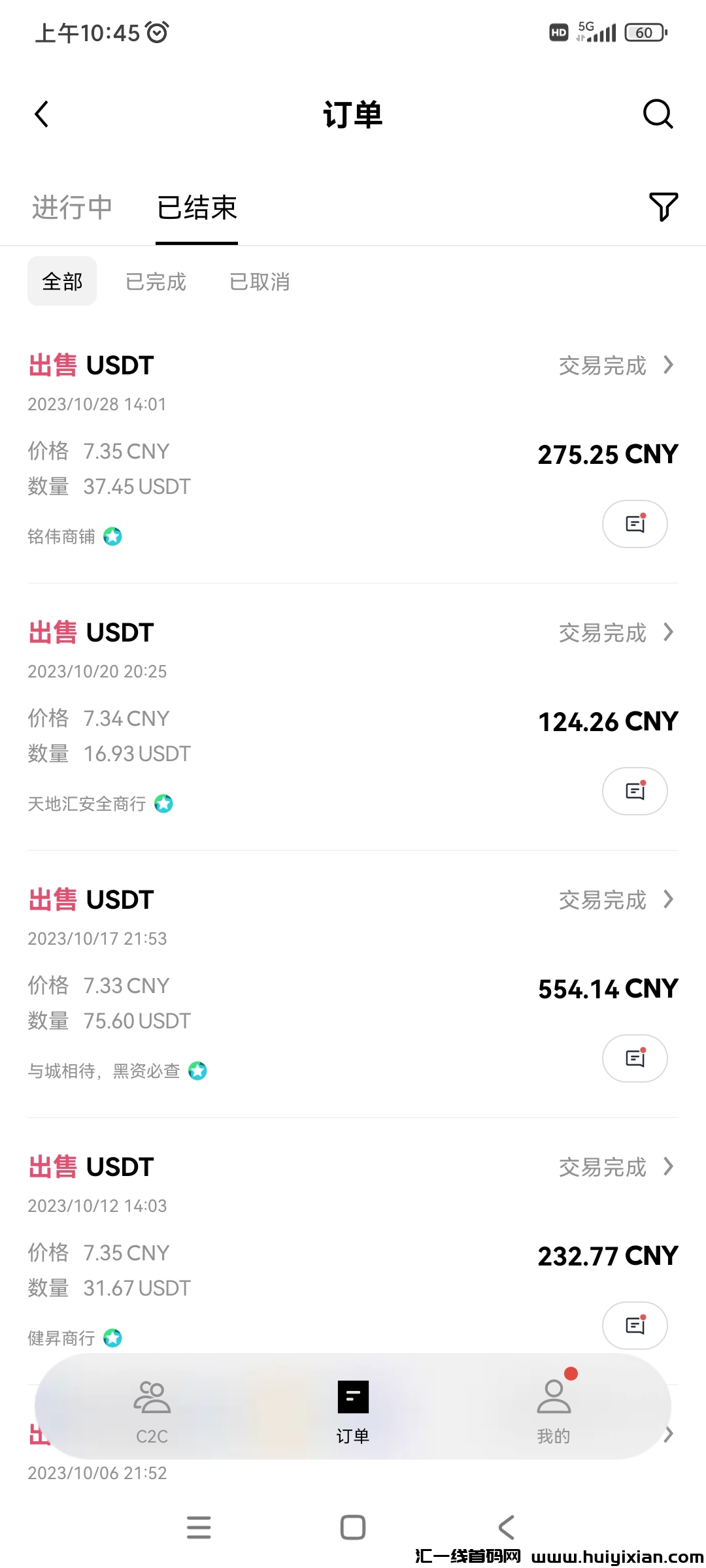Image resolution: width=706 pixels, height=1568 pixels.
Task: Message 天地汇安全商行 about the order
Action: click(634, 791)
